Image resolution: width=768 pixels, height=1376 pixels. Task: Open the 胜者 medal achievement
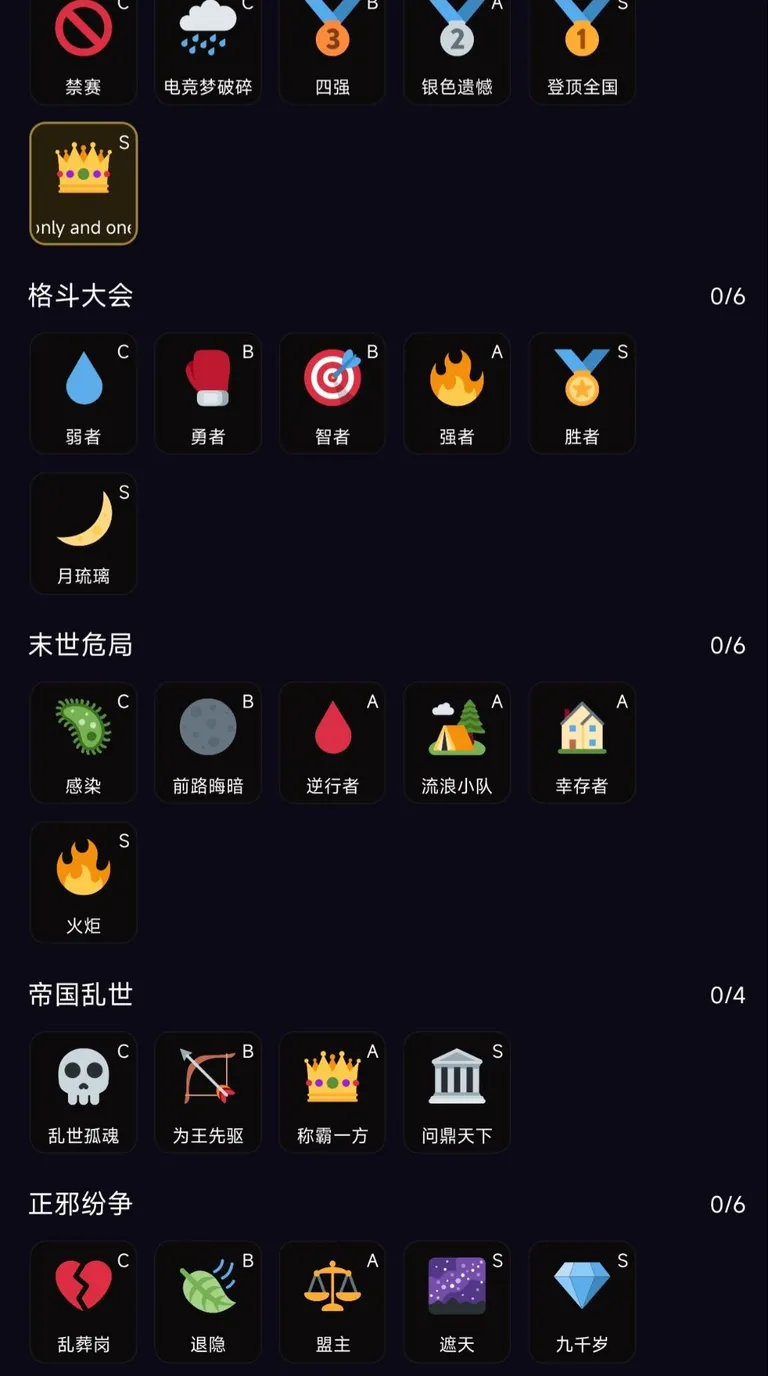pos(582,393)
